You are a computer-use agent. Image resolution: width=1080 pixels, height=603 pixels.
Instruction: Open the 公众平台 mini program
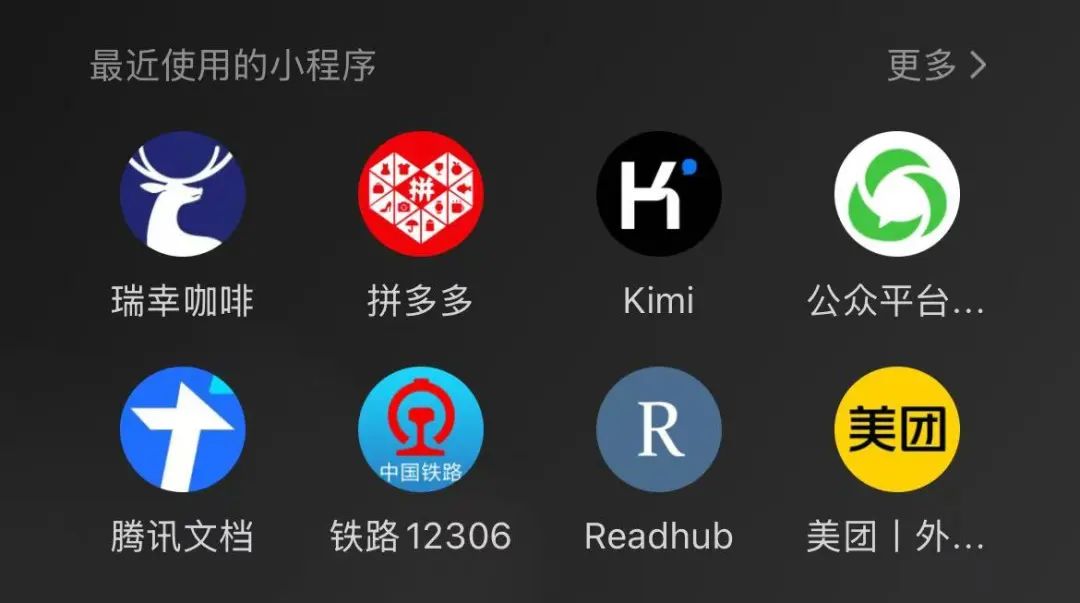pyautogui.click(x=896, y=194)
